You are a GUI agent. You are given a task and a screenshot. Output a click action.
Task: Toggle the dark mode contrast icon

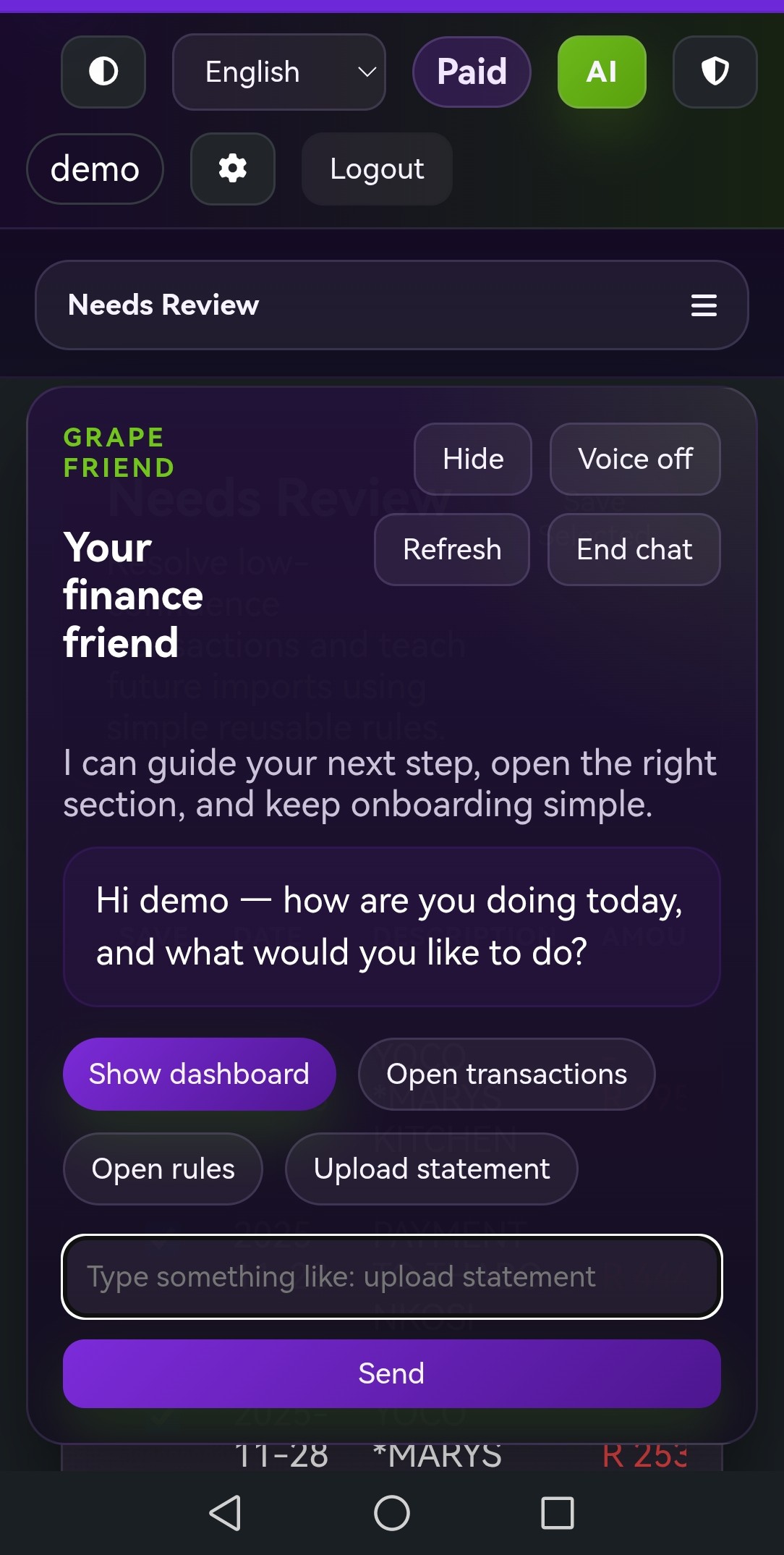tap(103, 72)
